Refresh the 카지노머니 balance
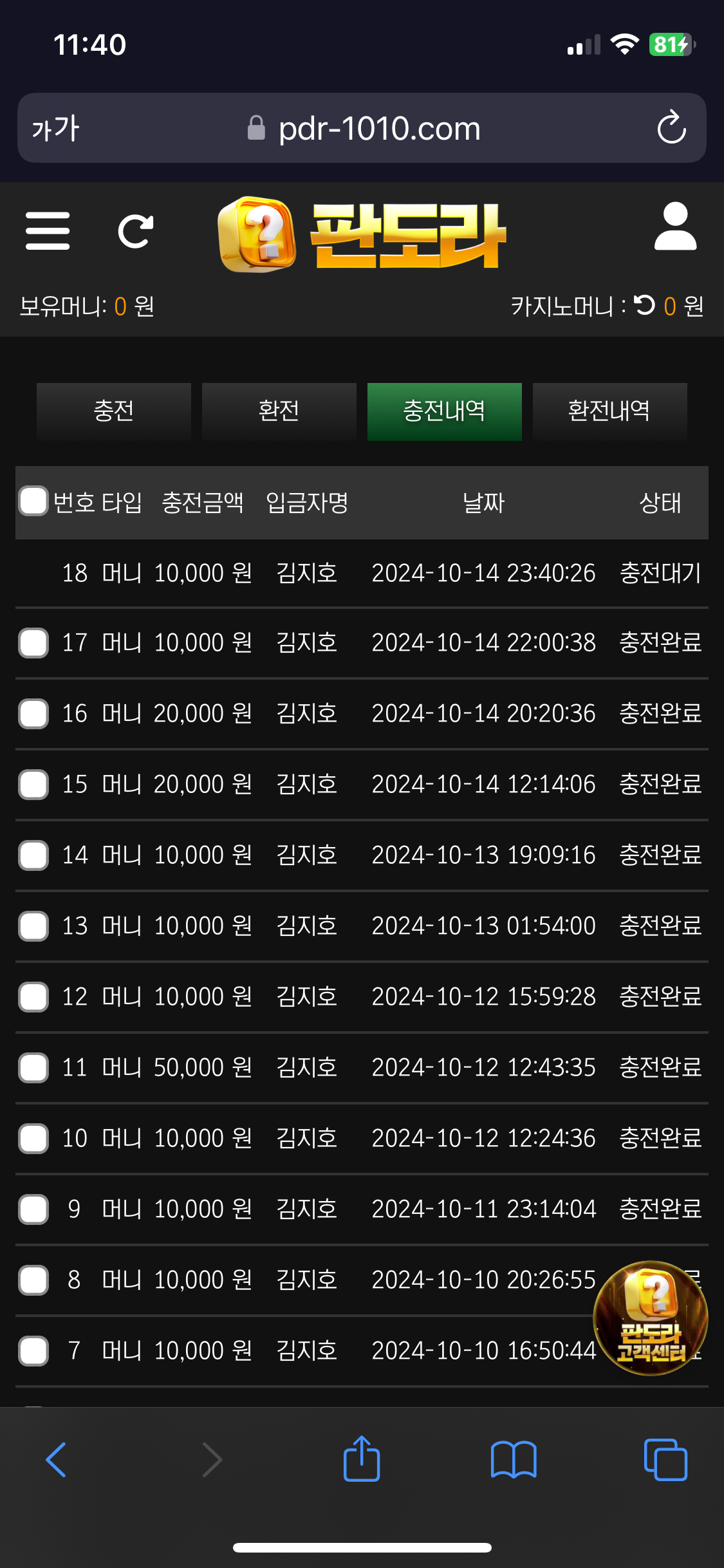 644,305
